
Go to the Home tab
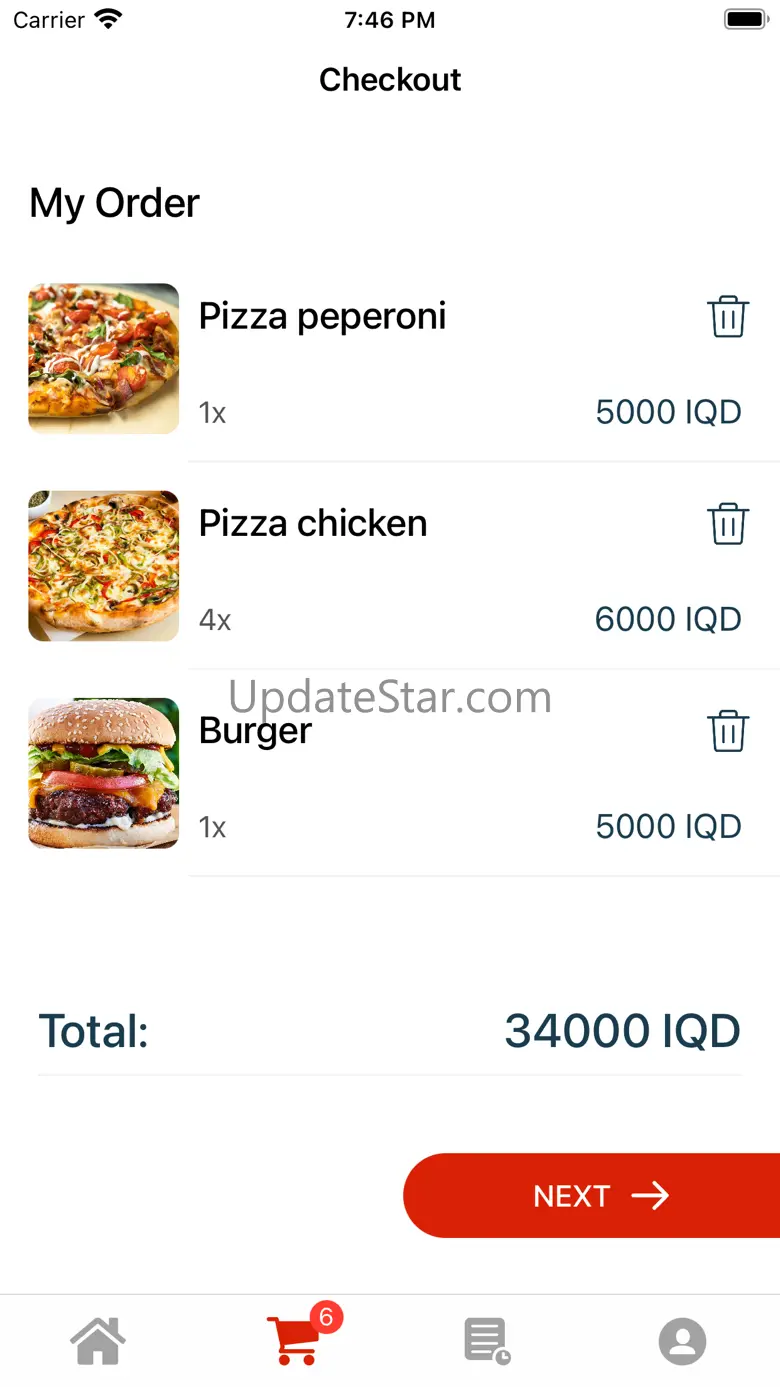(x=98, y=1341)
